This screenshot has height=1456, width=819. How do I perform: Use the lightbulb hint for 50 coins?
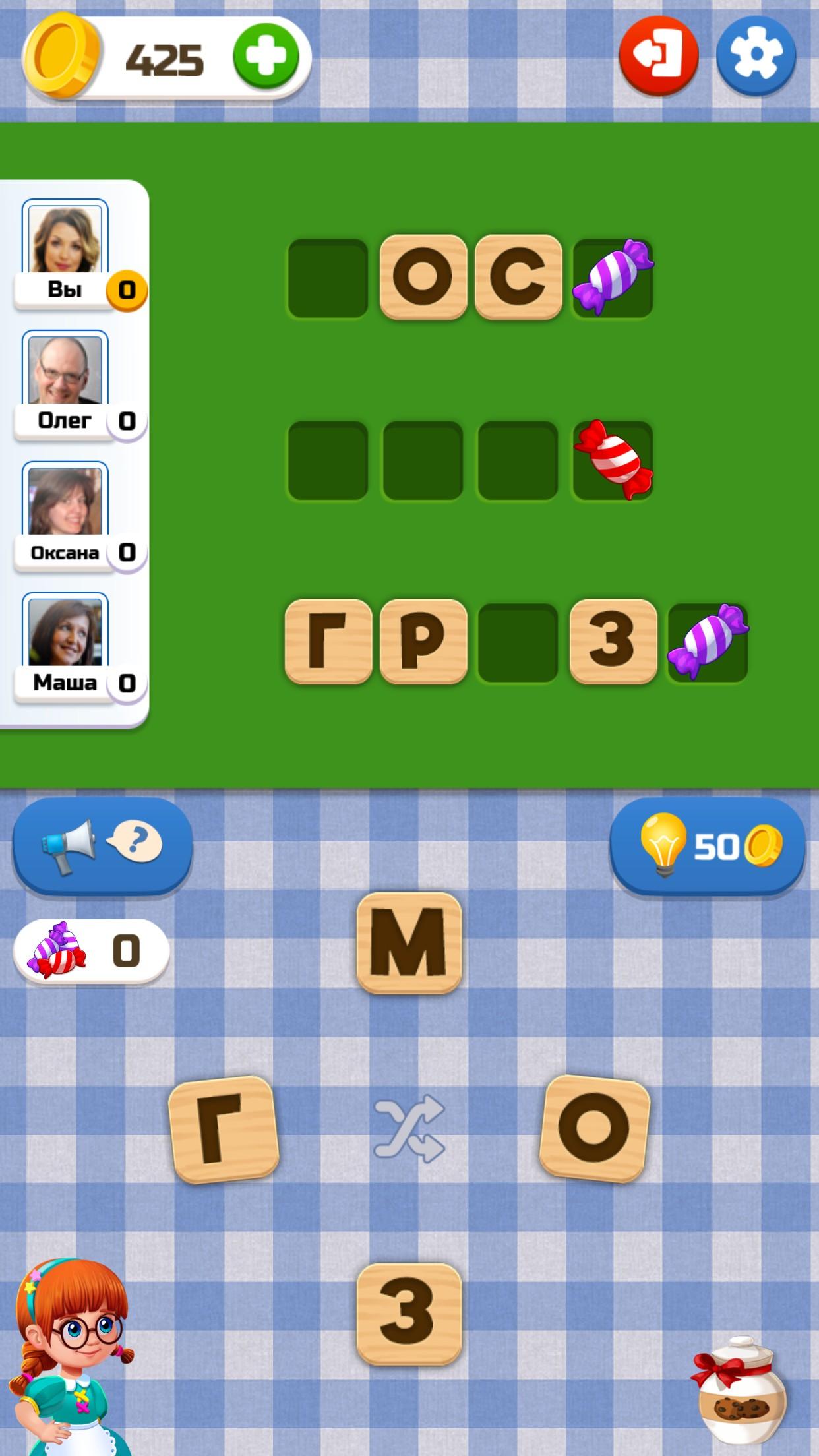[x=708, y=845]
